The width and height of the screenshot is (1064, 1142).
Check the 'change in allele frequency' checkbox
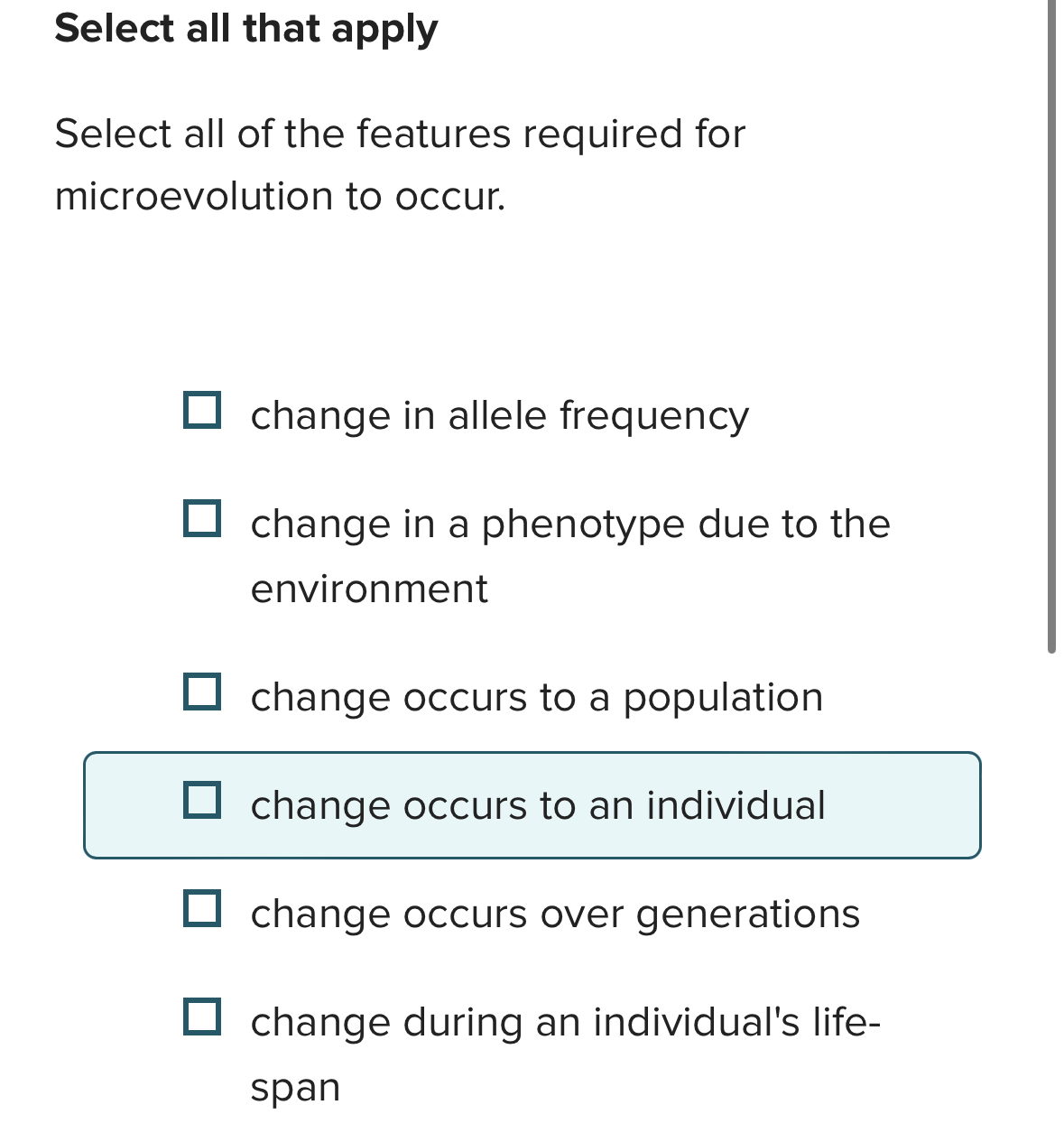click(x=203, y=414)
